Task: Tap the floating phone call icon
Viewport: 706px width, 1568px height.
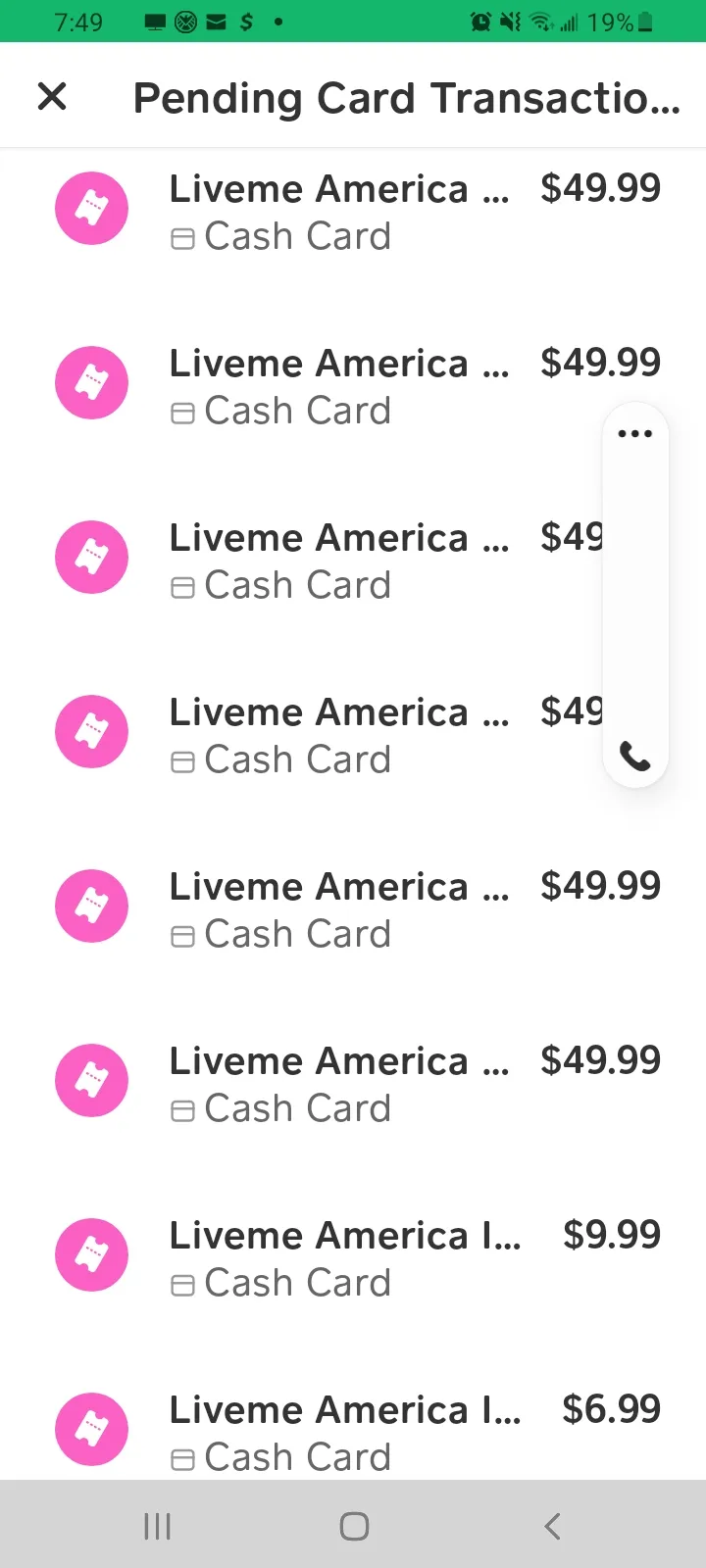Action: pyautogui.click(x=635, y=756)
